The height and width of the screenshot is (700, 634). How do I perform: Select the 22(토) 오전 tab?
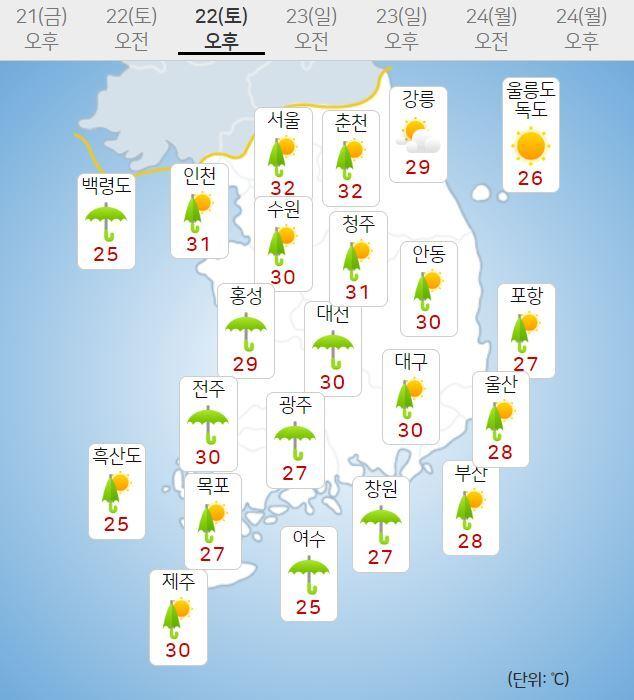pyautogui.click(x=131, y=29)
